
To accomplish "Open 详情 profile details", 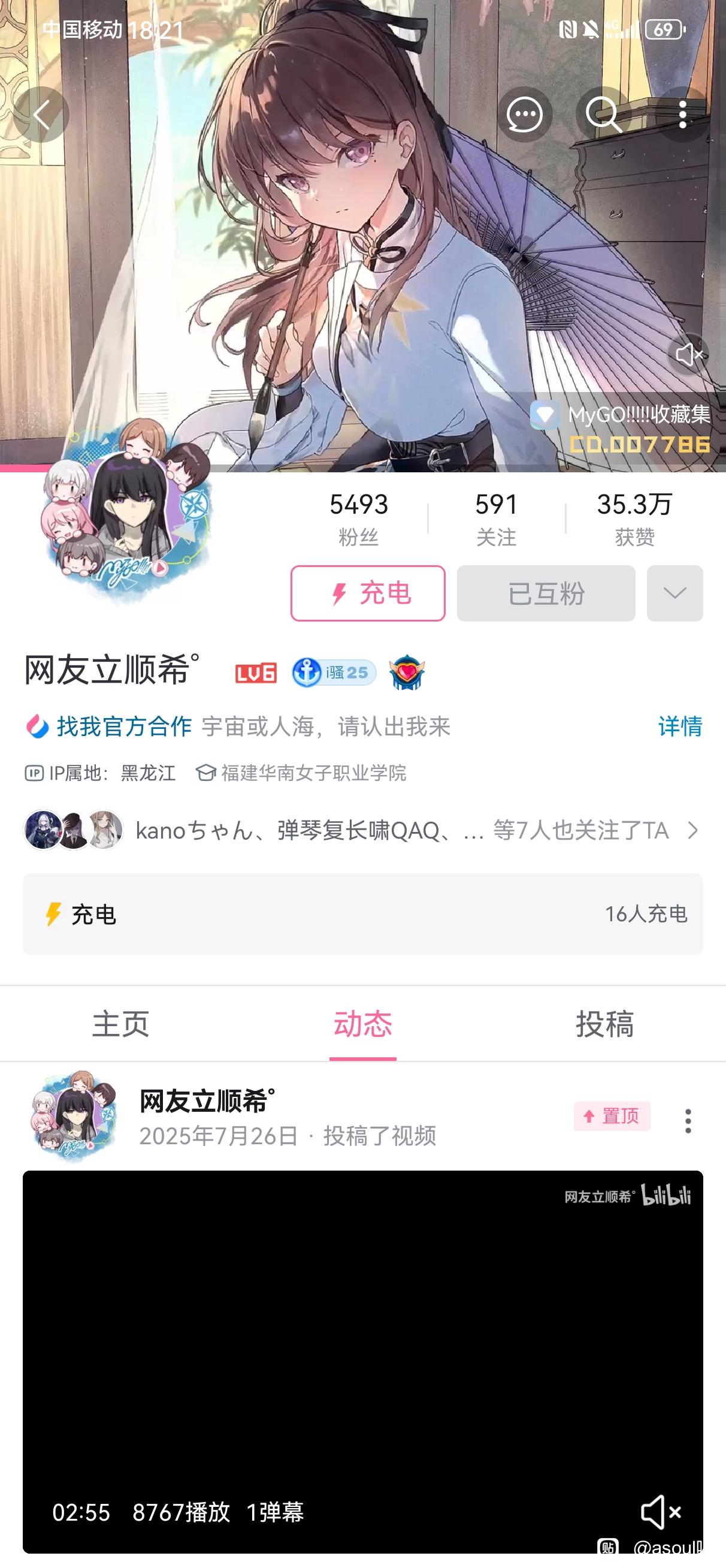I will click(680, 726).
